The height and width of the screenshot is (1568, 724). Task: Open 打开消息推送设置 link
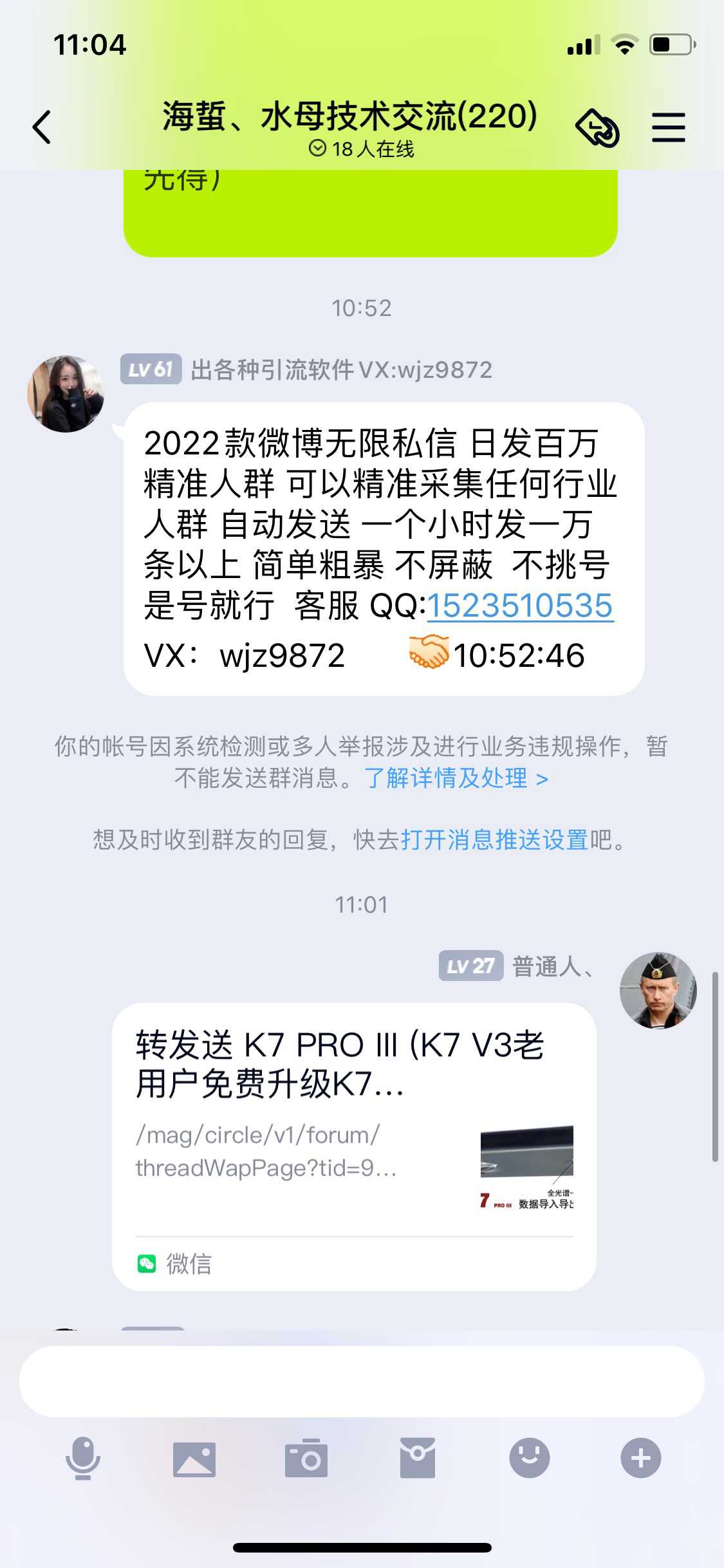point(494,840)
